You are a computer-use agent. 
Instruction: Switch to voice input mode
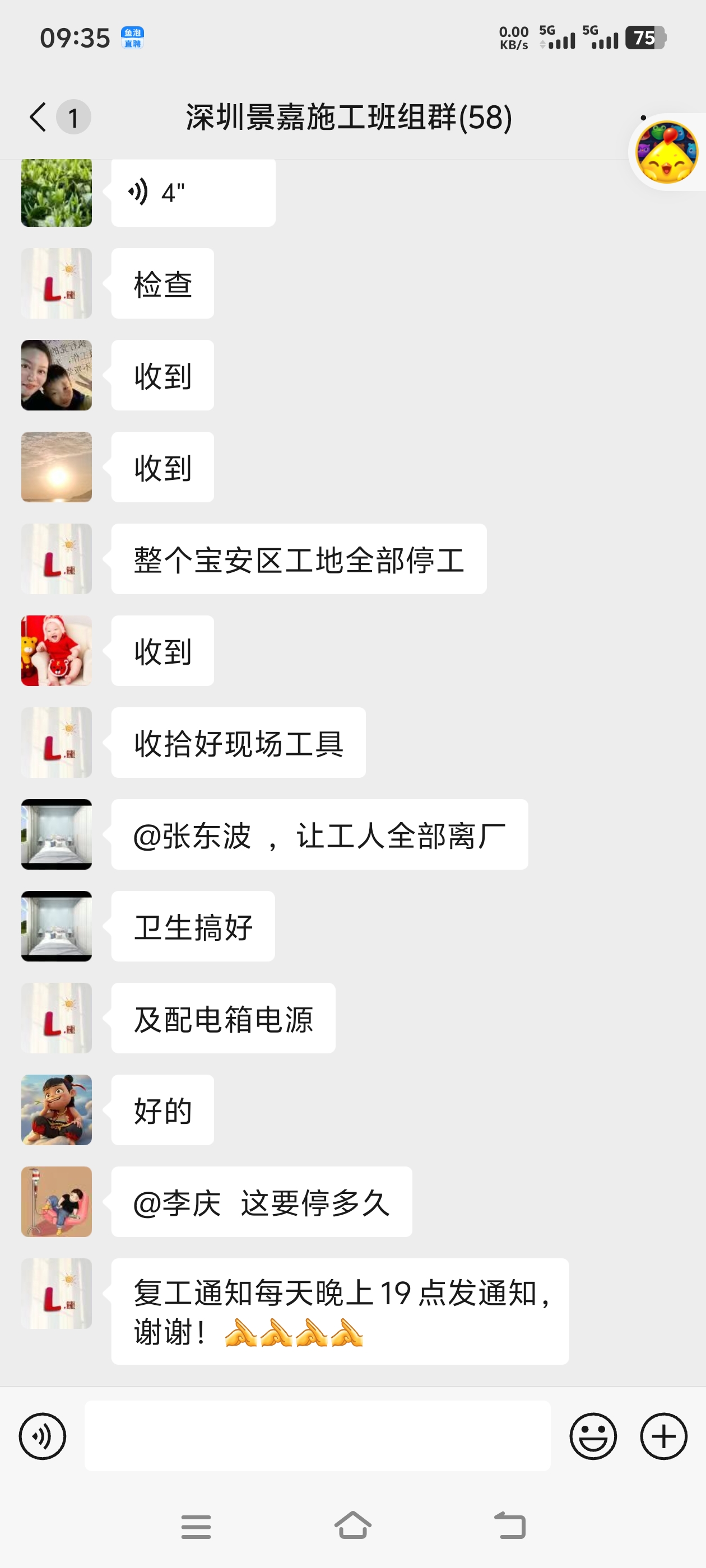42,1436
